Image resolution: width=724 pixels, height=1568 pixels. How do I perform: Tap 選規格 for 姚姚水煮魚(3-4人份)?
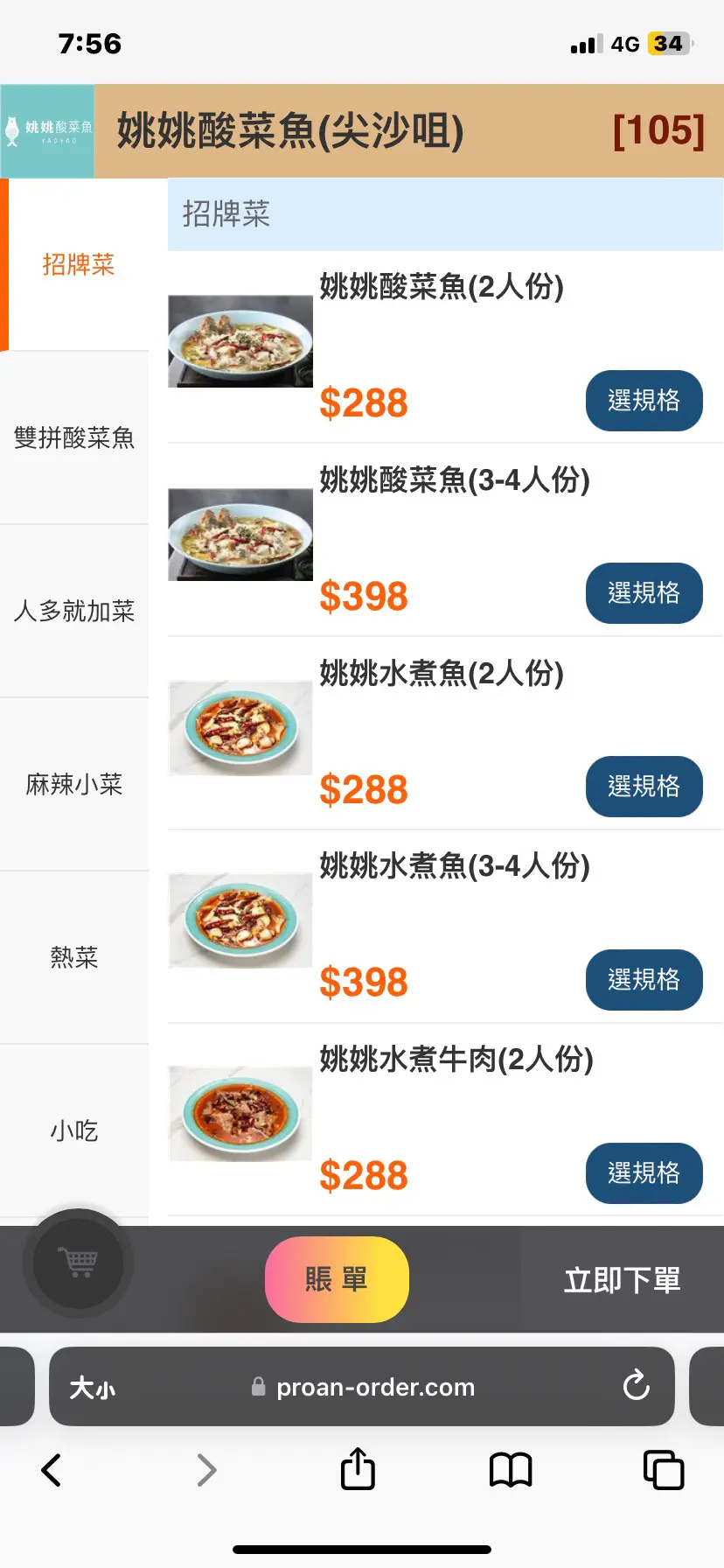click(x=644, y=980)
